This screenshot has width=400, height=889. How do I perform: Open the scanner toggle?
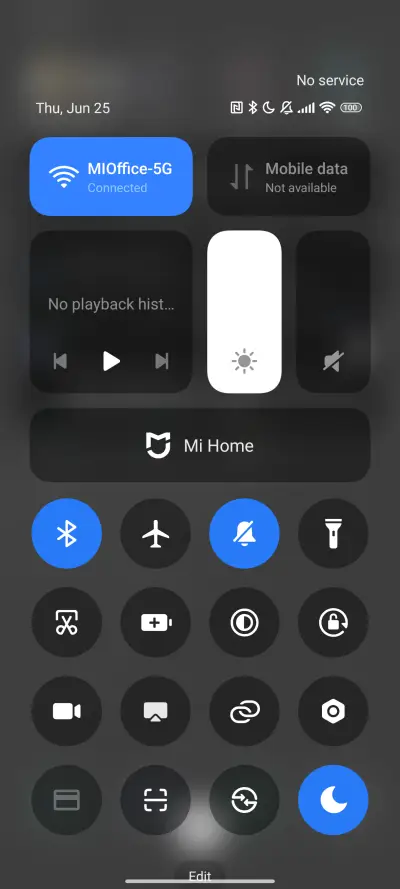[x=156, y=800]
